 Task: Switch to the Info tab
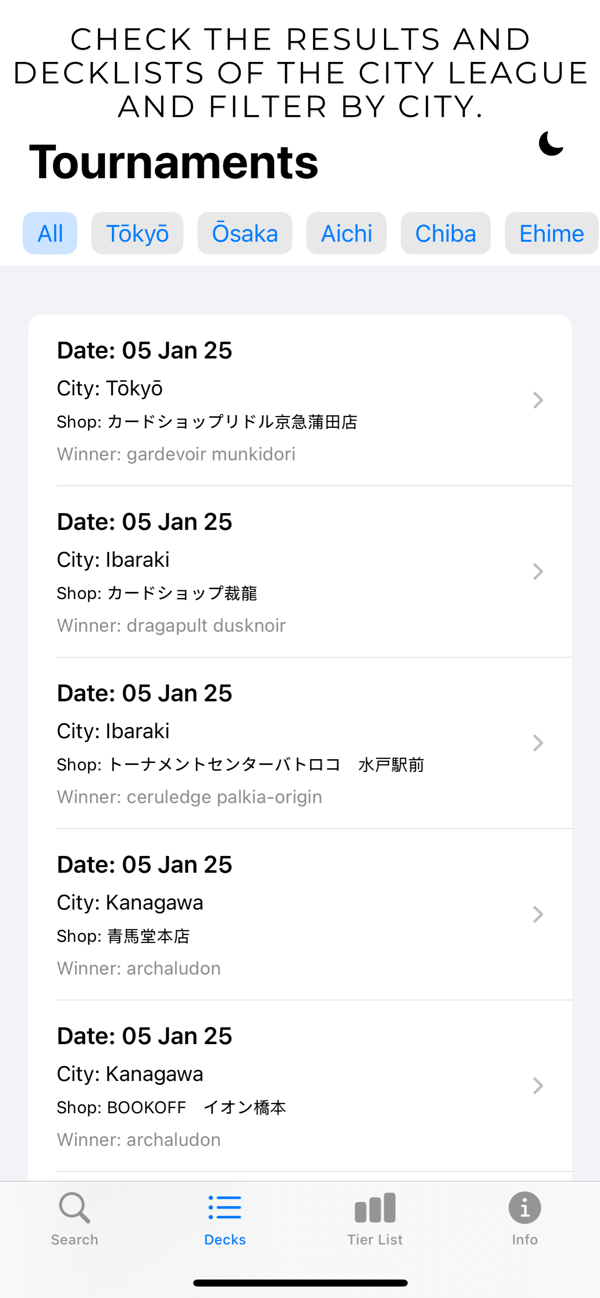tap(525, 1219)
